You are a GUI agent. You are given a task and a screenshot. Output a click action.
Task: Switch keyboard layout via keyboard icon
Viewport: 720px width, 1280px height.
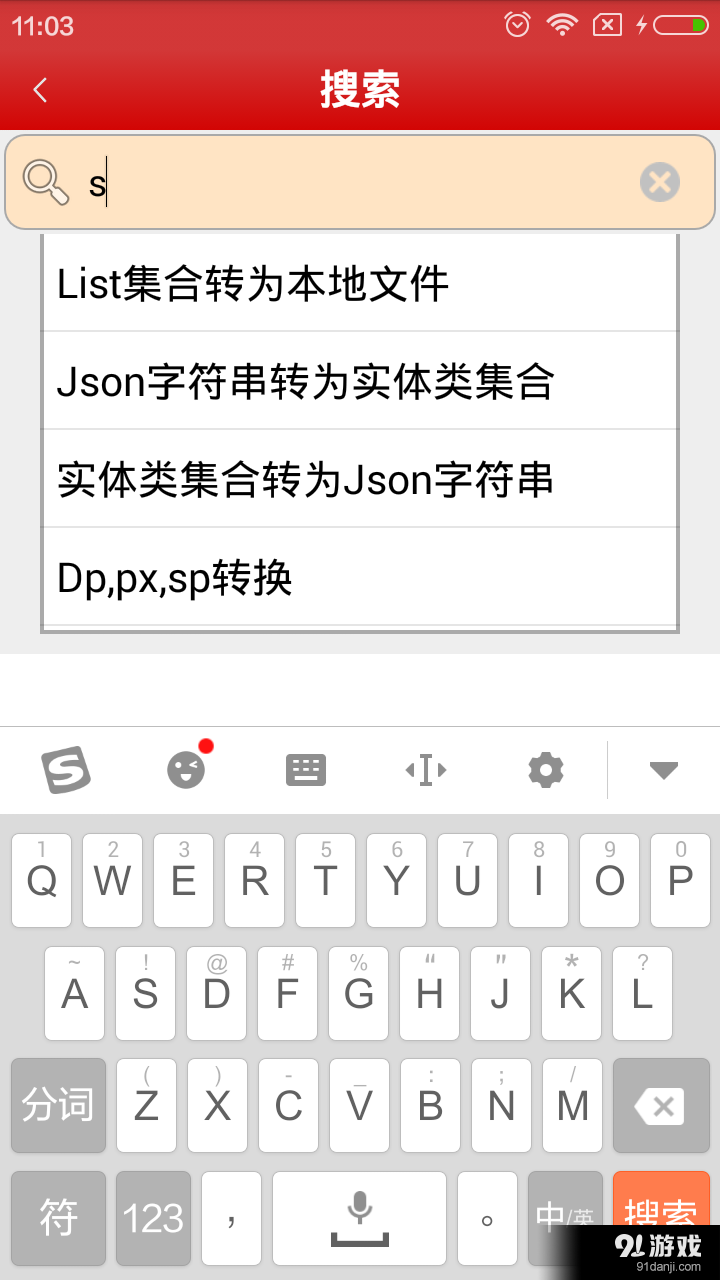coord(306,770)
